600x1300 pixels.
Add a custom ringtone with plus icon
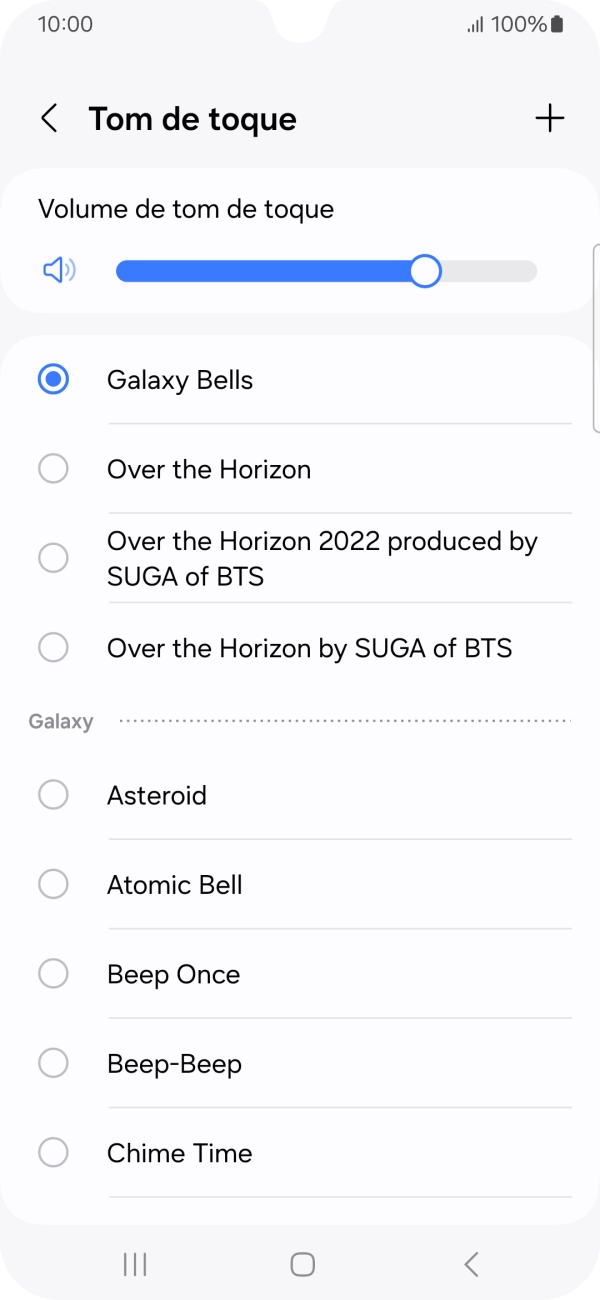pyautogui.click(x=550, y=119)
